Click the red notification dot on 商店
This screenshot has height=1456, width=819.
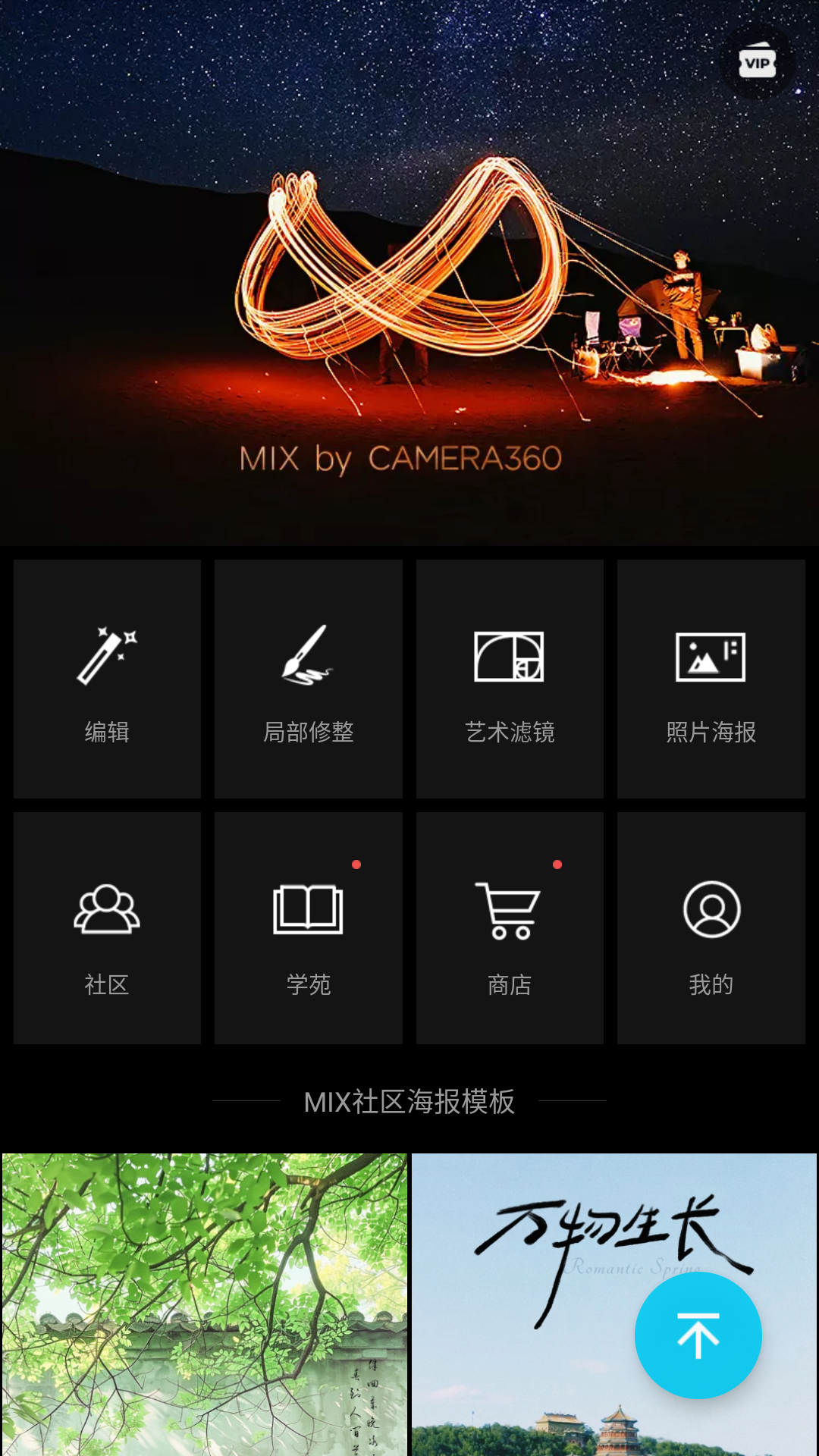point(557,863)
